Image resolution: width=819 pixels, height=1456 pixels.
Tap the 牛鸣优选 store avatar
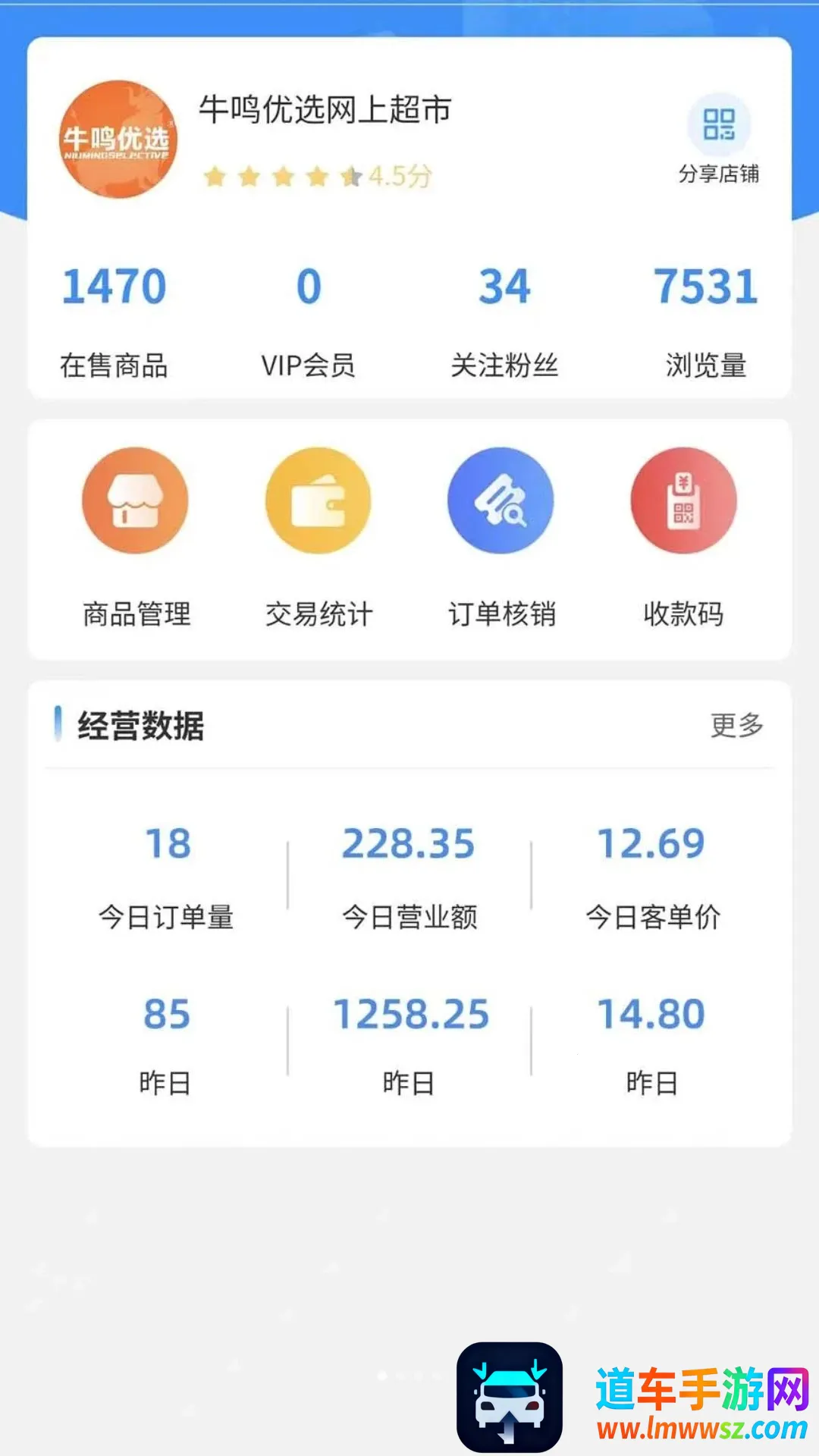tap(118, 140)
